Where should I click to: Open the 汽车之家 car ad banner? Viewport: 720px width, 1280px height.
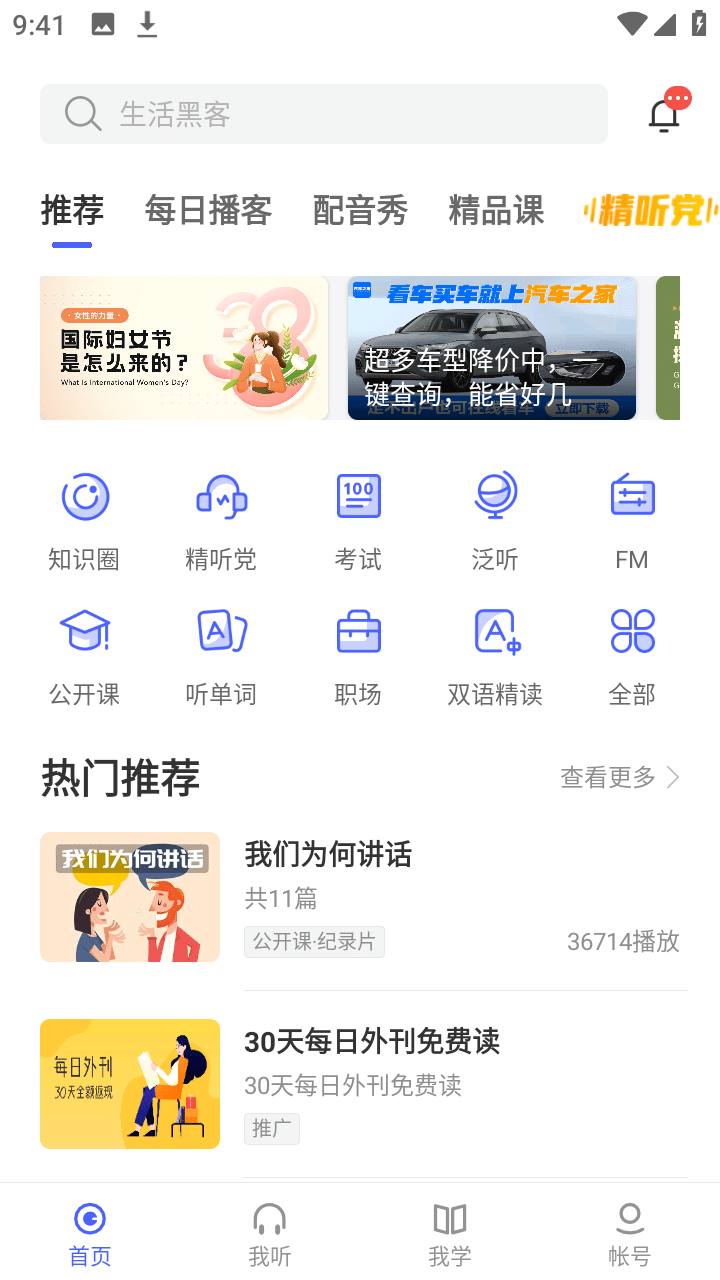[x=492, y=348]
